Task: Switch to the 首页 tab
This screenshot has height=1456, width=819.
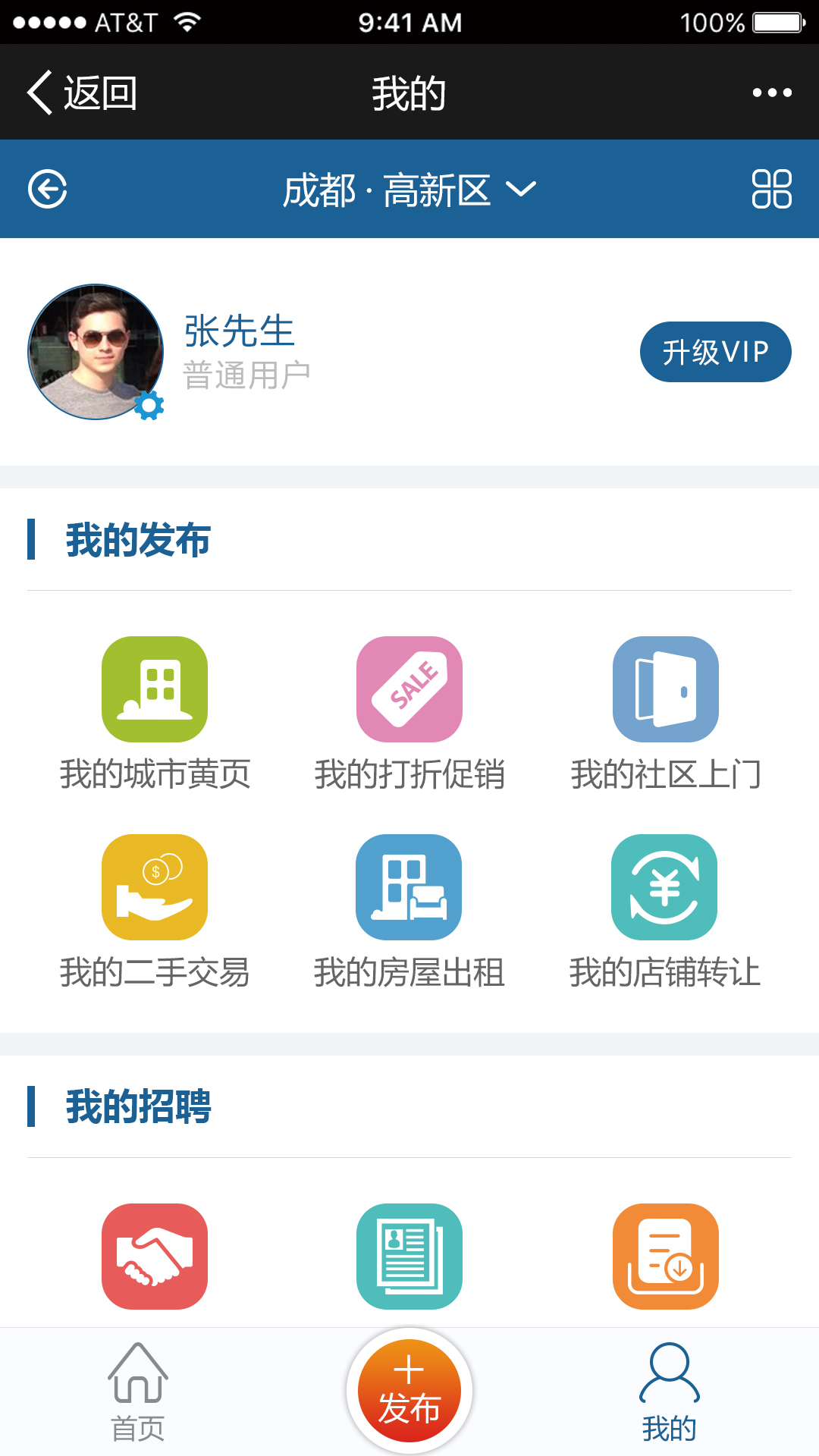Action: [x=138, y=1392]
